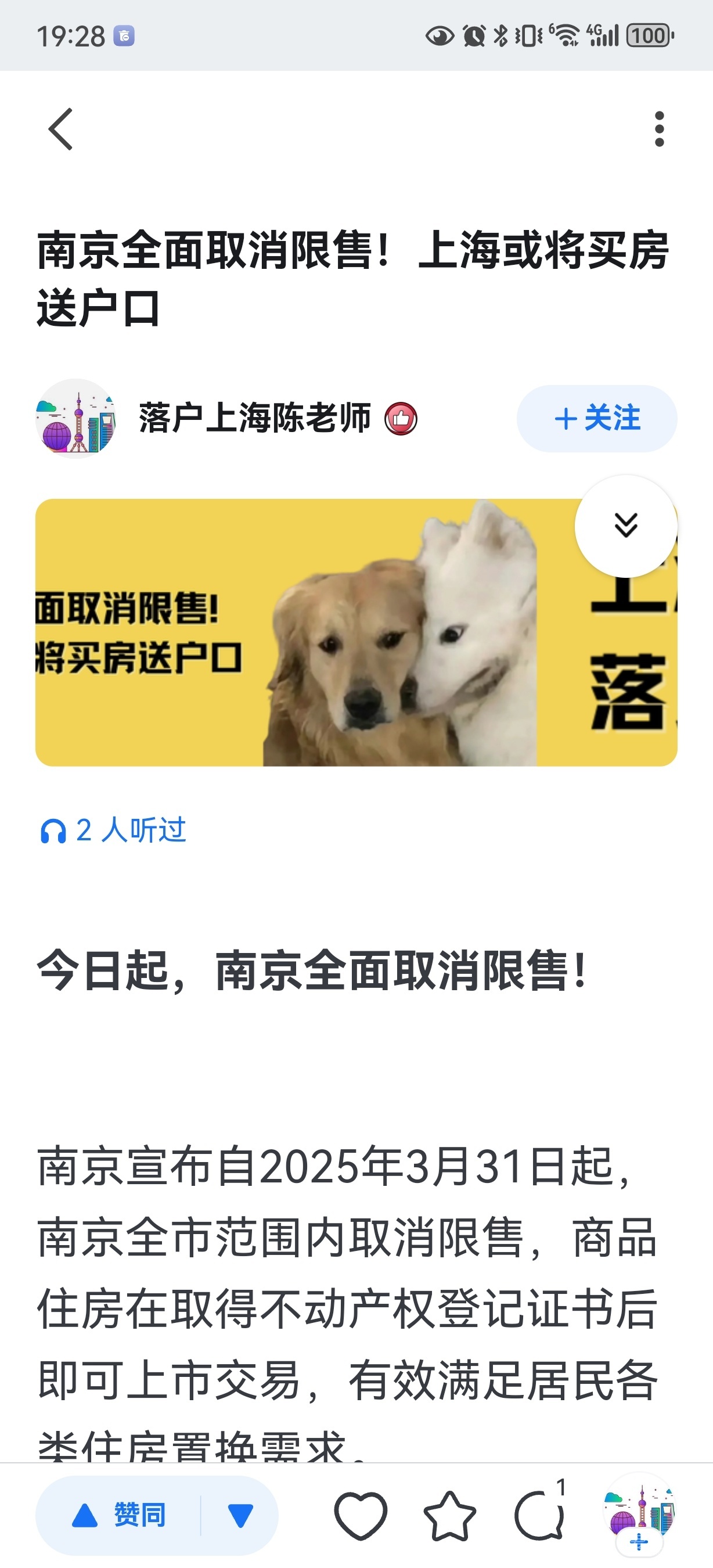Follow author via bottom avatar plus

[x=639, y=1541]
